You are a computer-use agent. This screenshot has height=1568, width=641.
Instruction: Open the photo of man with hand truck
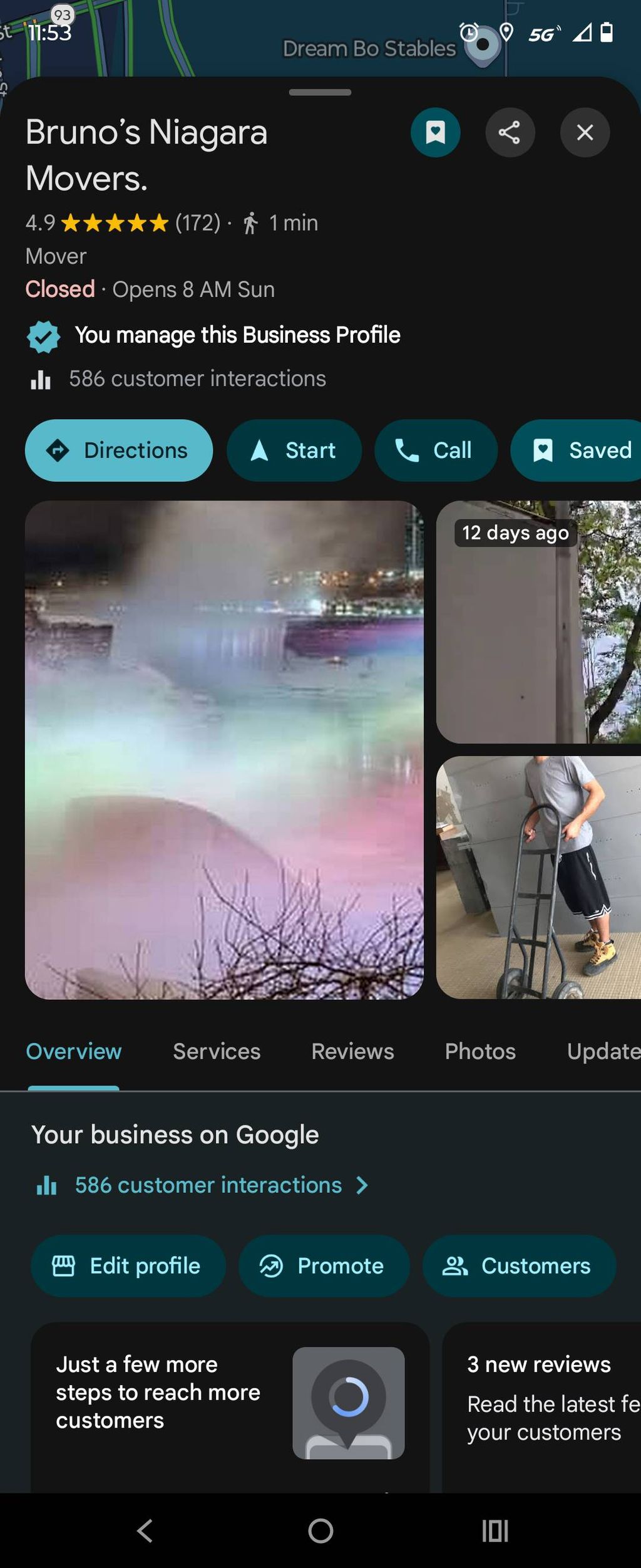pyautogui.click(x=538, y=877)
